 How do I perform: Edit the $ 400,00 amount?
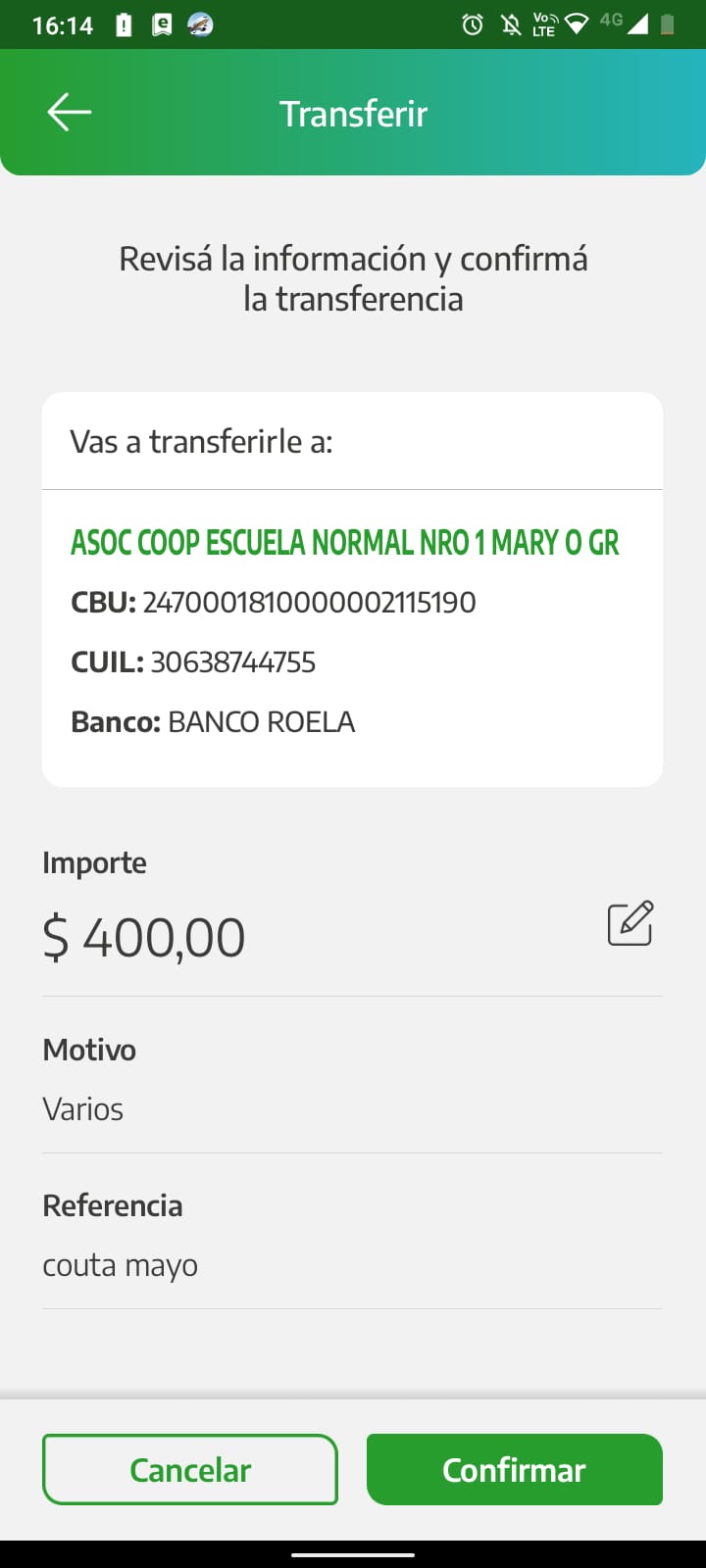[x=630, y=923]
